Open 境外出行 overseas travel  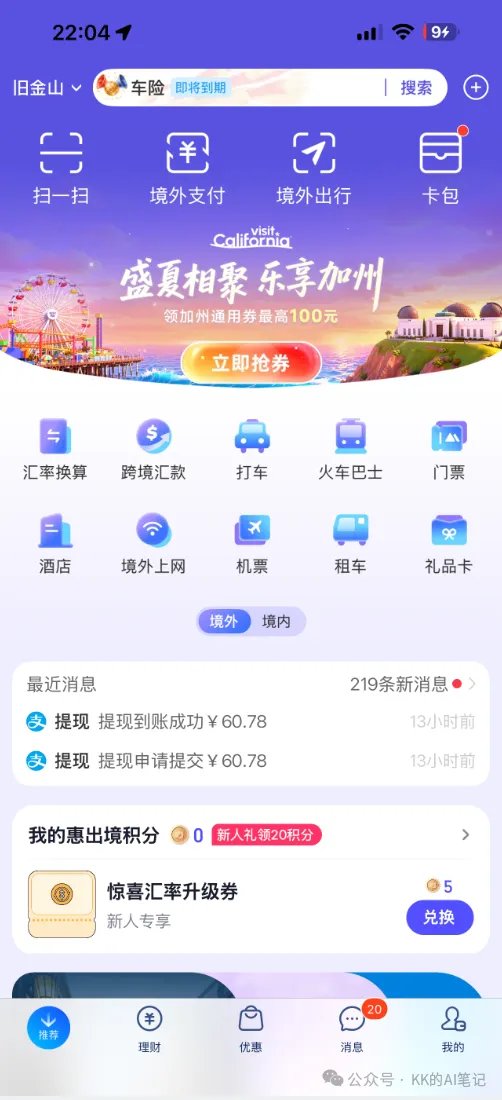[313, 167]
